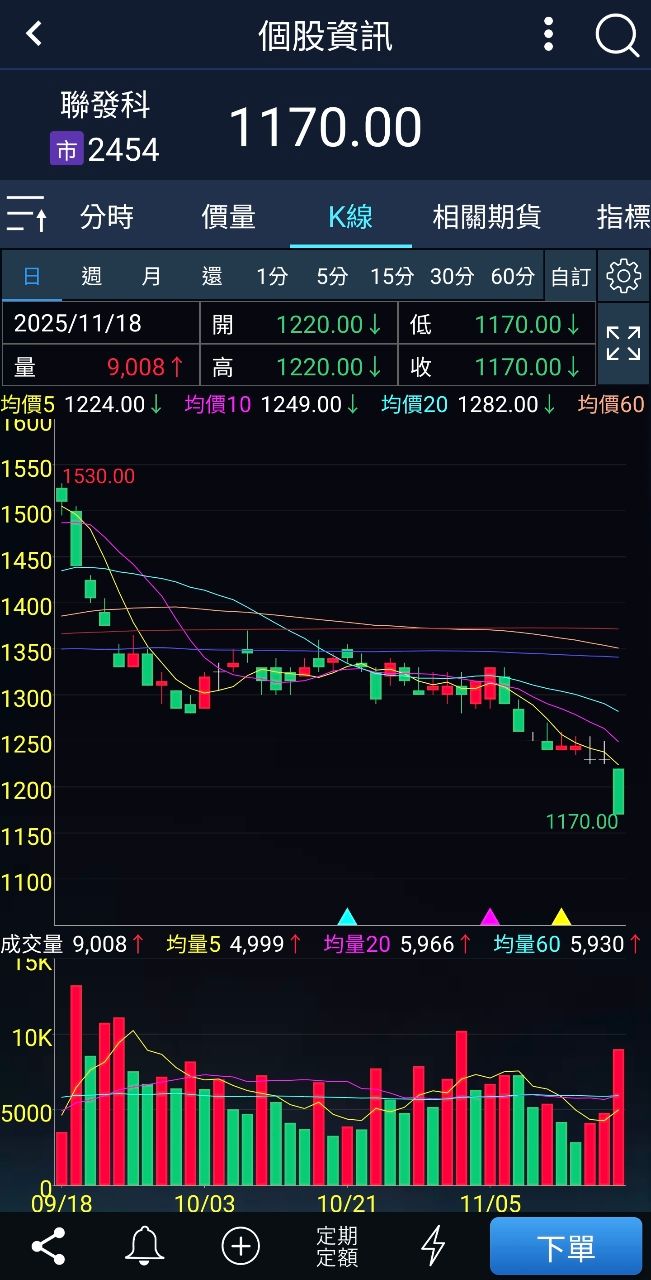Expand chart to fullscreen
The width and height of the screenshot is (651, 1280).
pyautogui.click(x=623, y=344)
